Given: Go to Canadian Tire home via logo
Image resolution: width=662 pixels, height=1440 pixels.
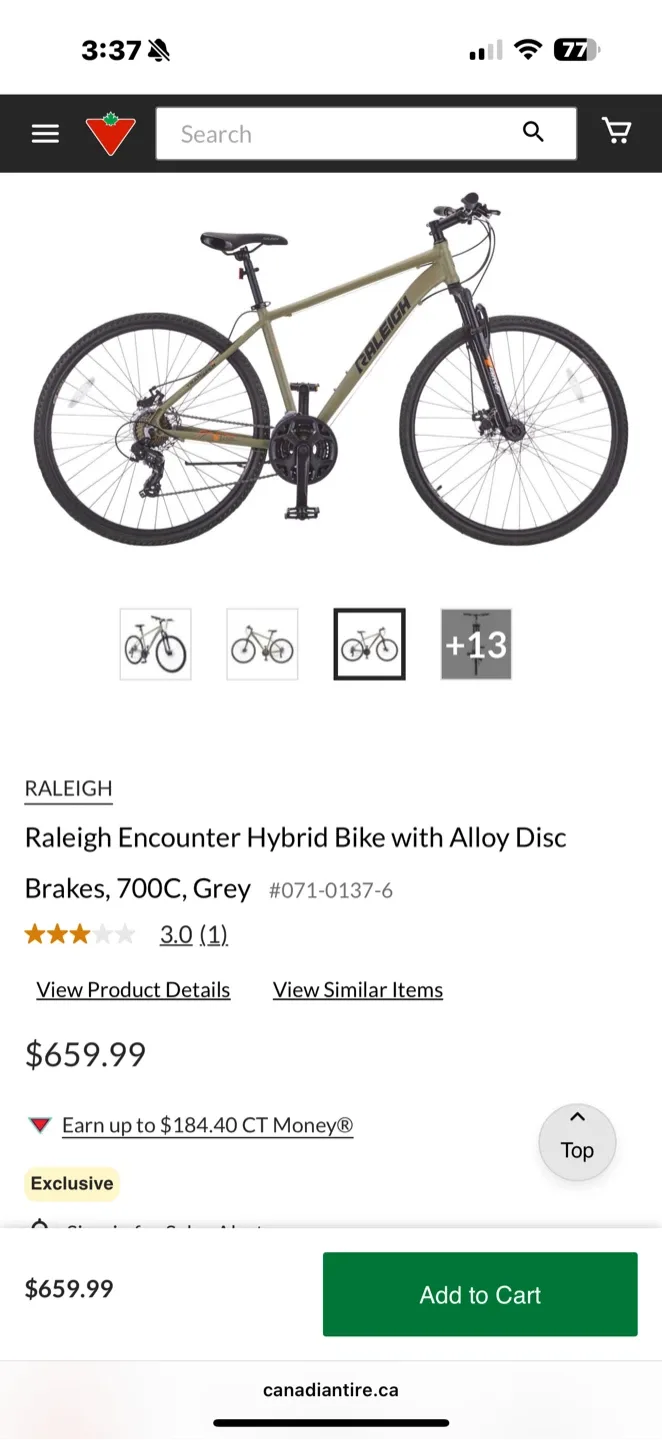Looking at the screenshot, I should [x=110, y=134].
